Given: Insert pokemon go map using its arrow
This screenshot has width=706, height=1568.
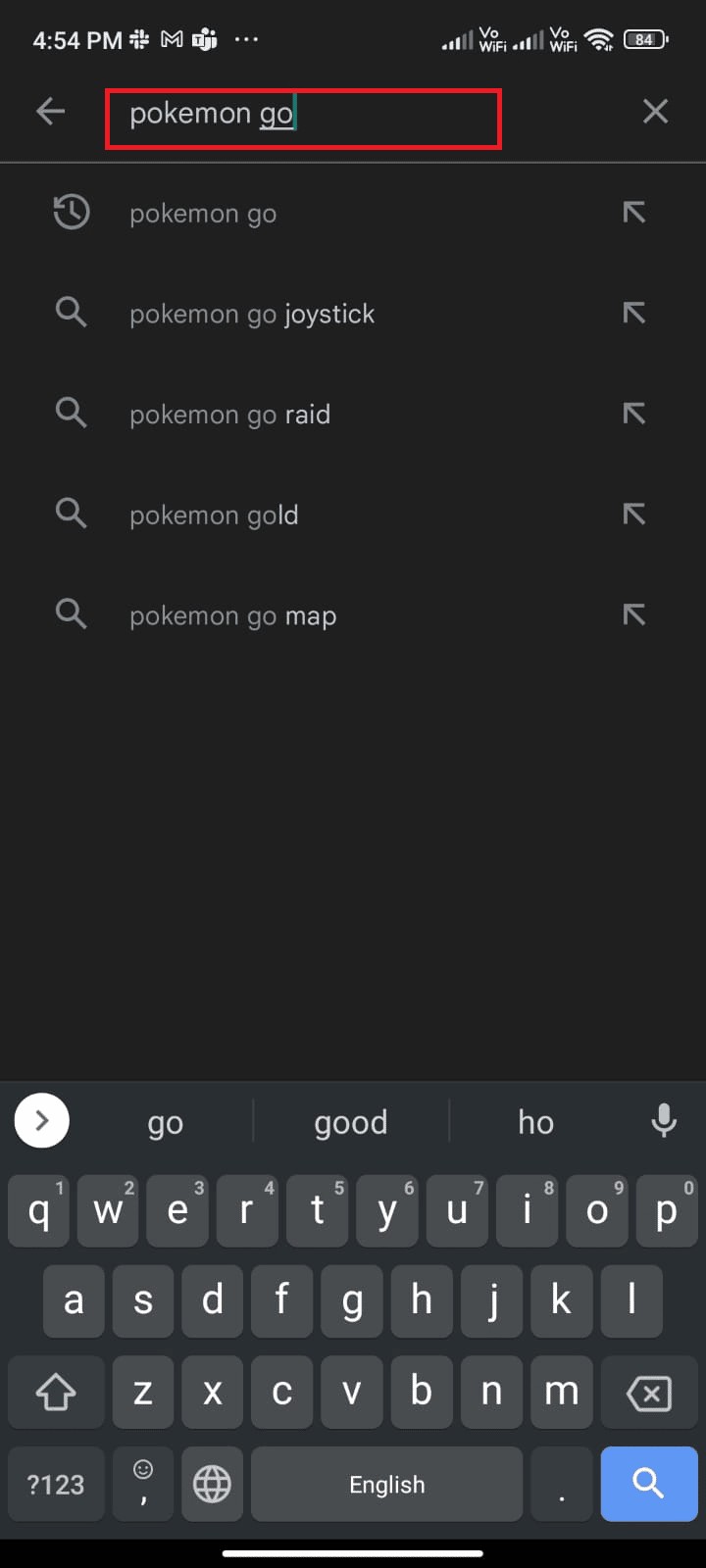Looking at the screenshot, I should (634, 615).
